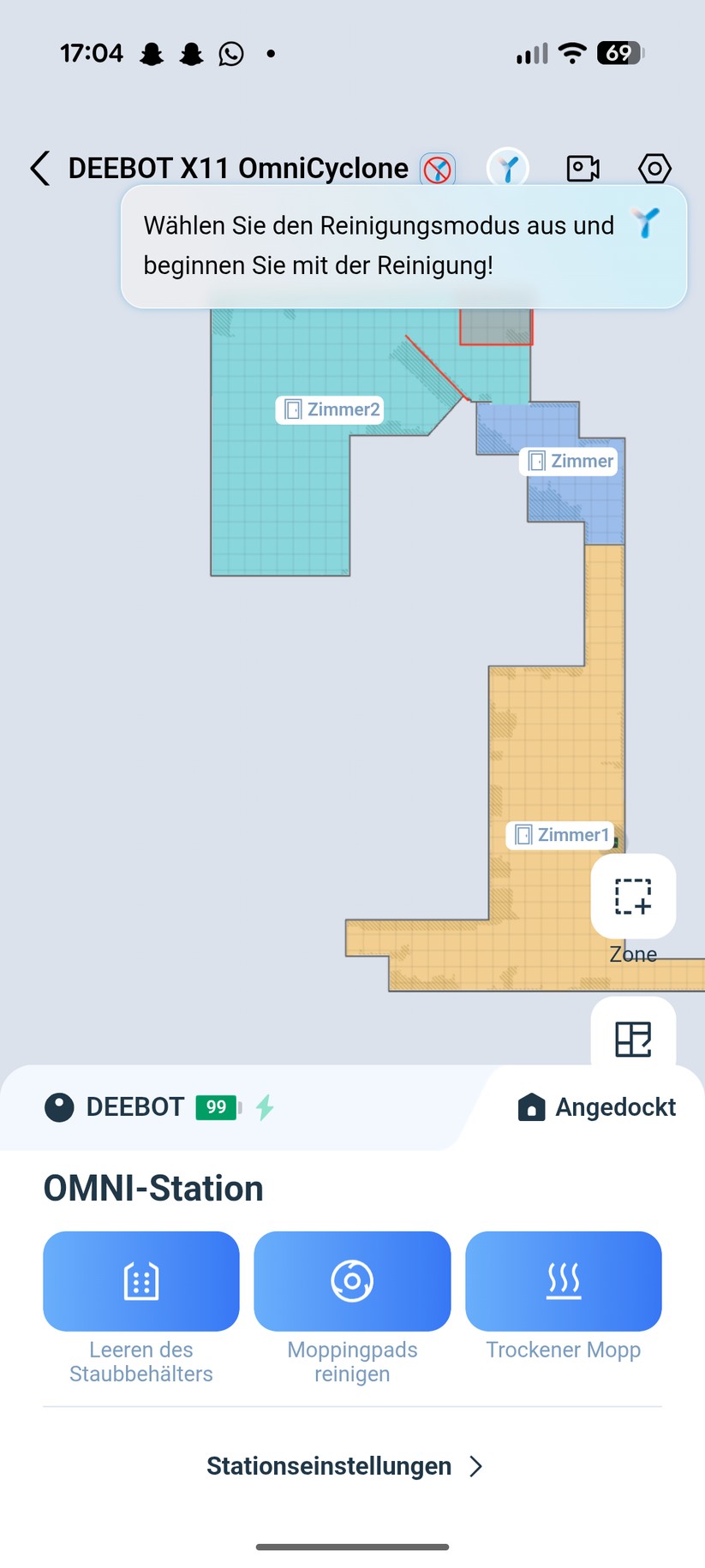Tap the cleaning mode hint bubble
Image resolution: width=705 pixels, height=1568 pixels.
[379, 246]
